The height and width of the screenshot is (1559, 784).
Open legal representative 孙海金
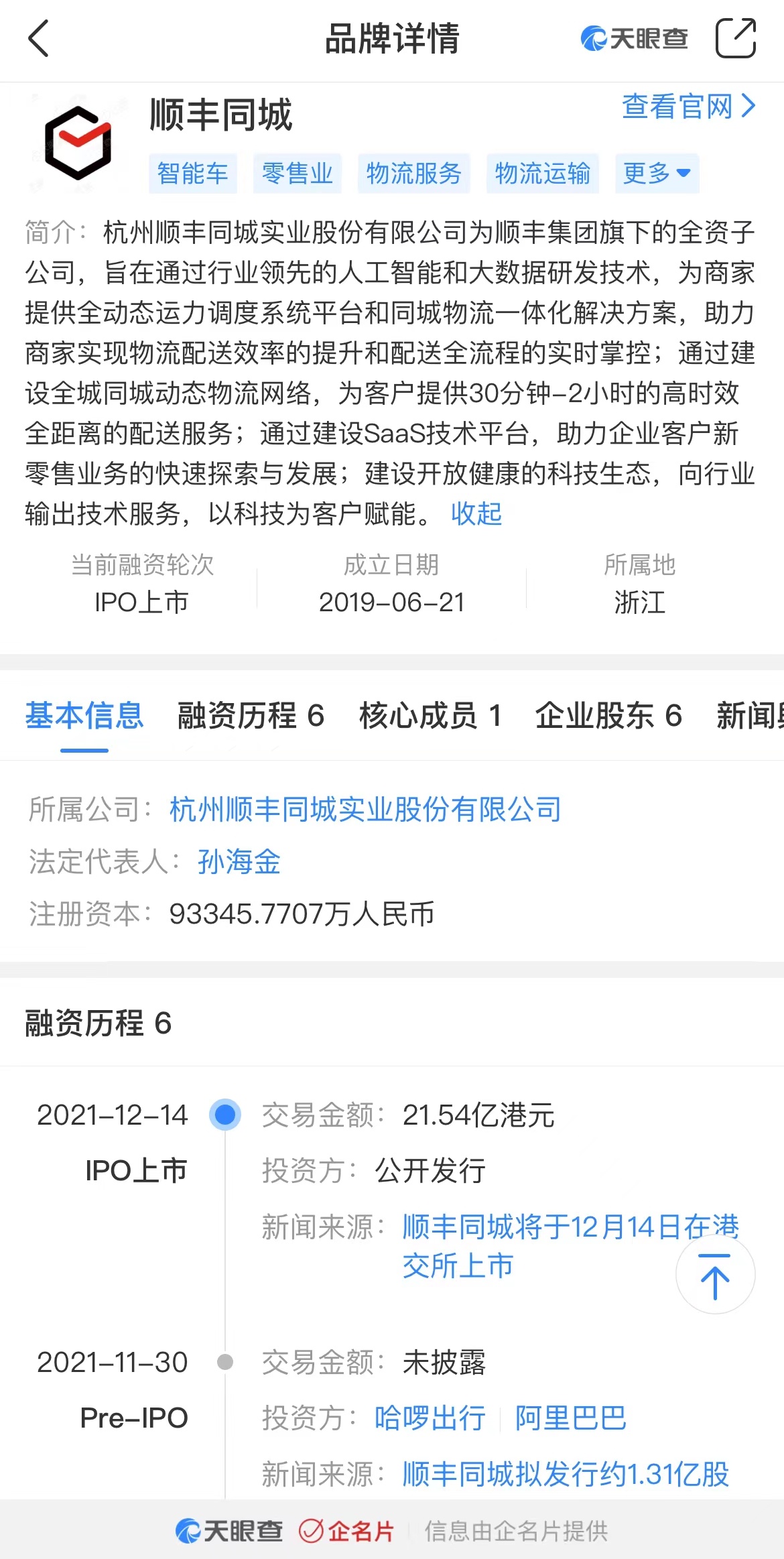(239, 862)
